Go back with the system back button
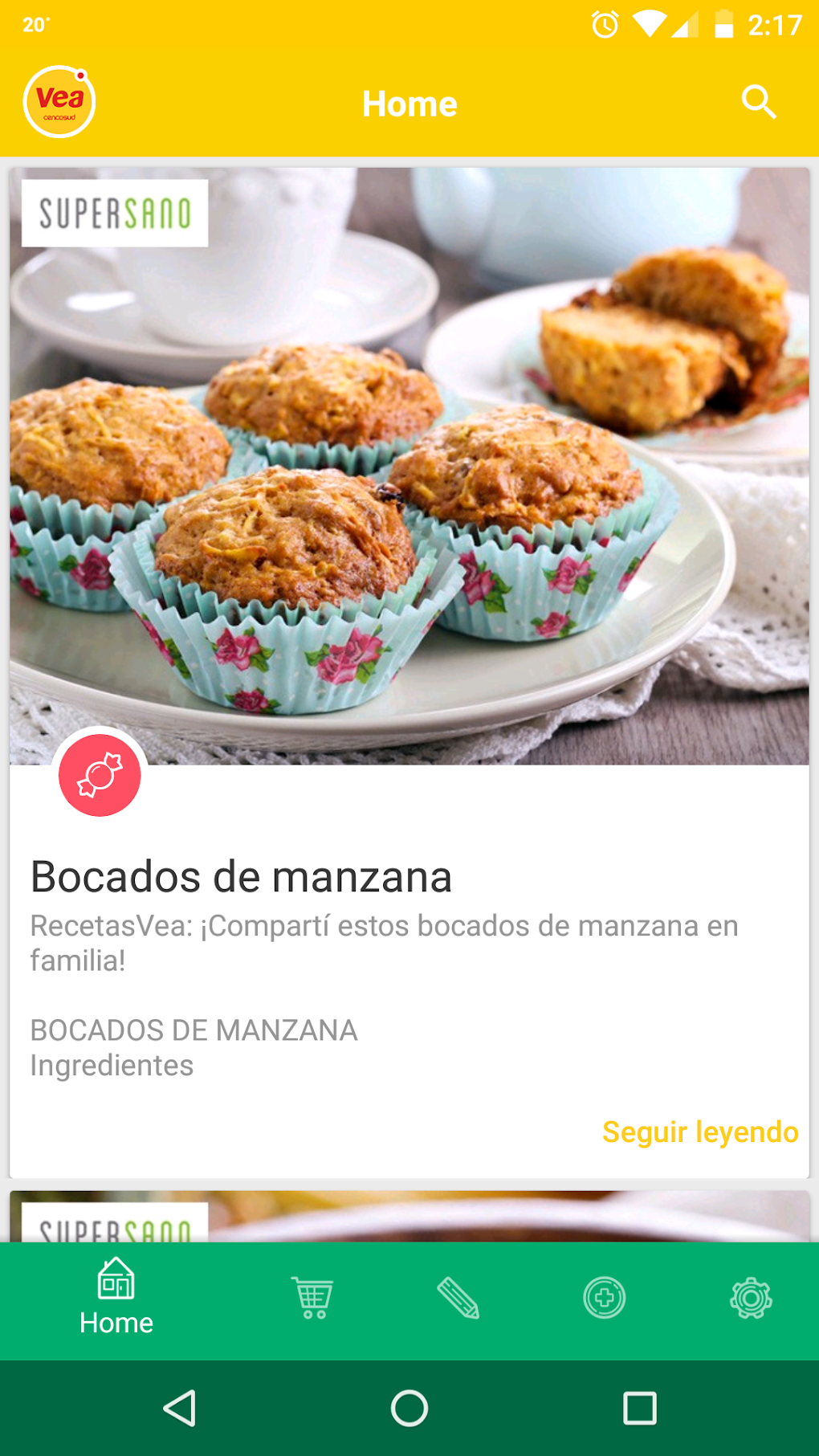Image resolution: width=819 pixels, height=1456 pixels. click(x=180, y=1408)
